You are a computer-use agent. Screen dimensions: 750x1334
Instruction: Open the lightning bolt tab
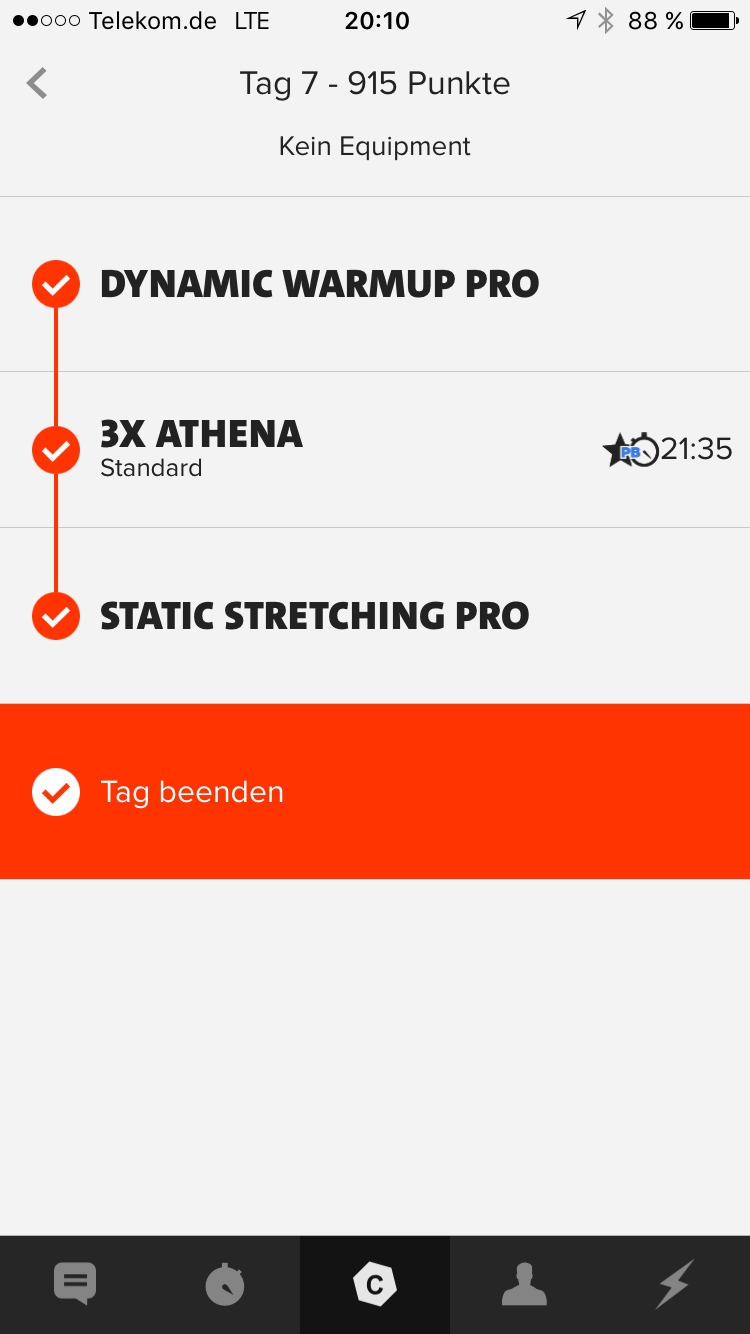pyautogui.click(x=674, y=1284)
